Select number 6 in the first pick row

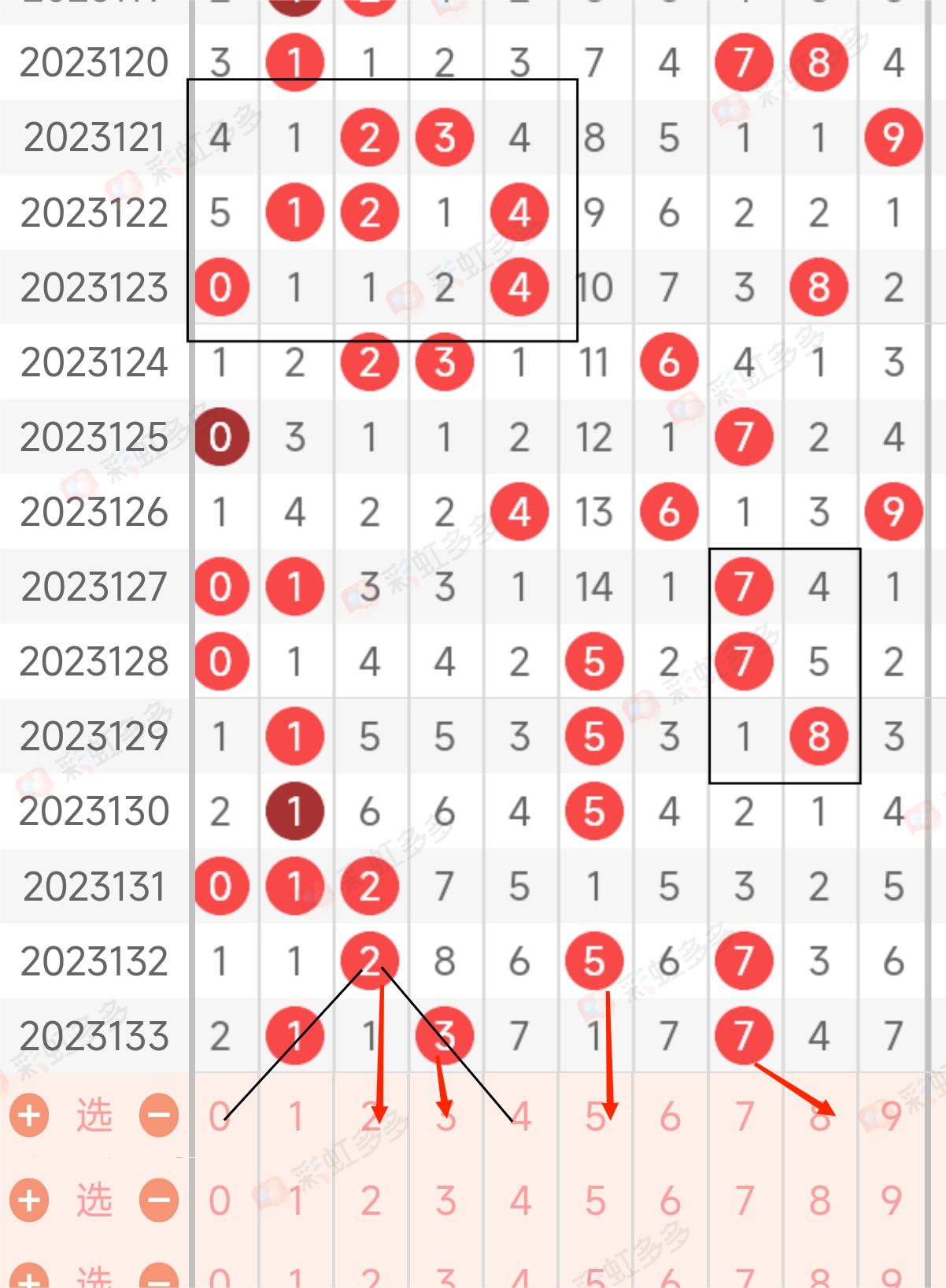click(669, 1116)
